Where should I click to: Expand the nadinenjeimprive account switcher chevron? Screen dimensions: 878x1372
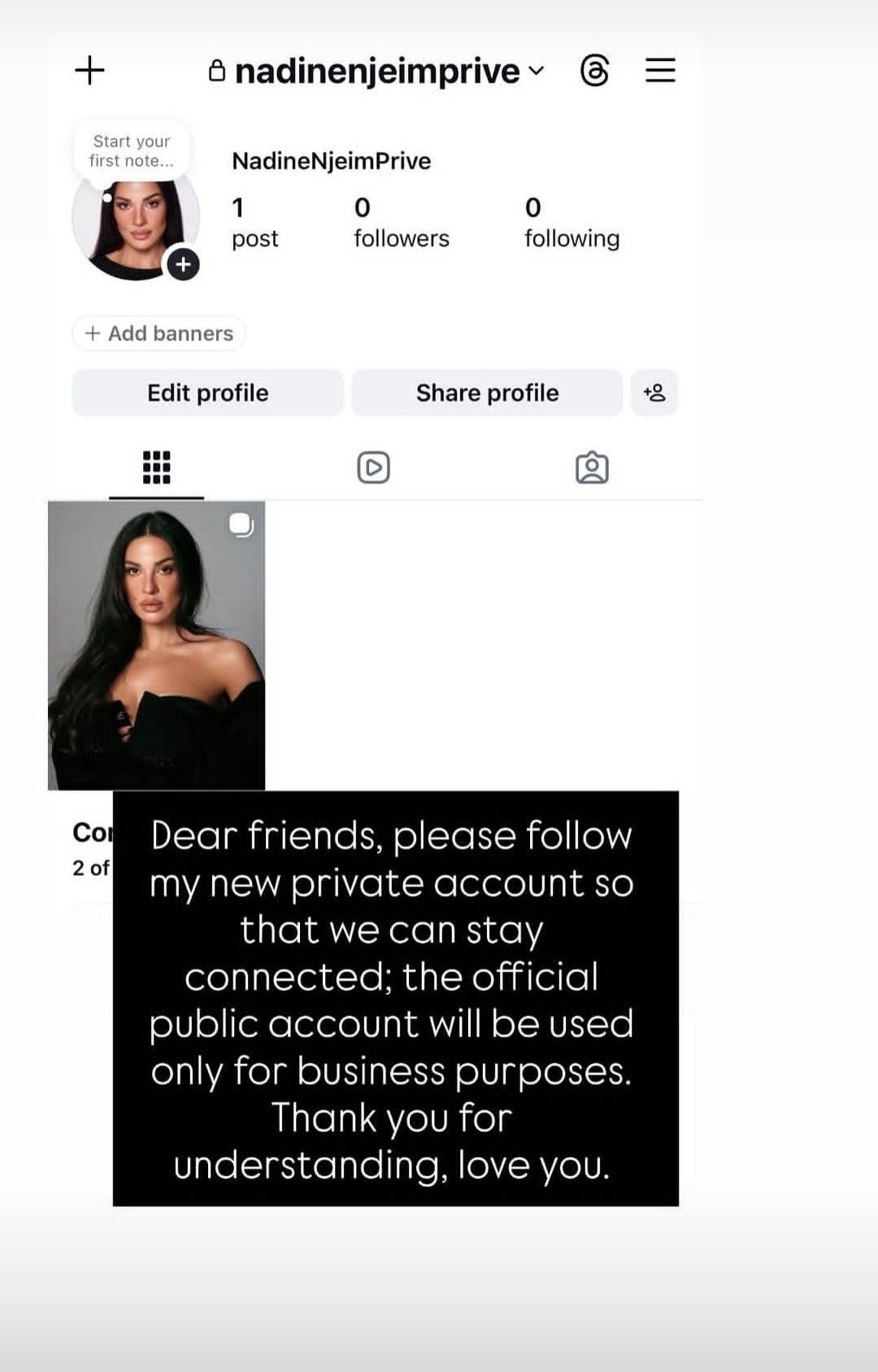tap(536, 72)
